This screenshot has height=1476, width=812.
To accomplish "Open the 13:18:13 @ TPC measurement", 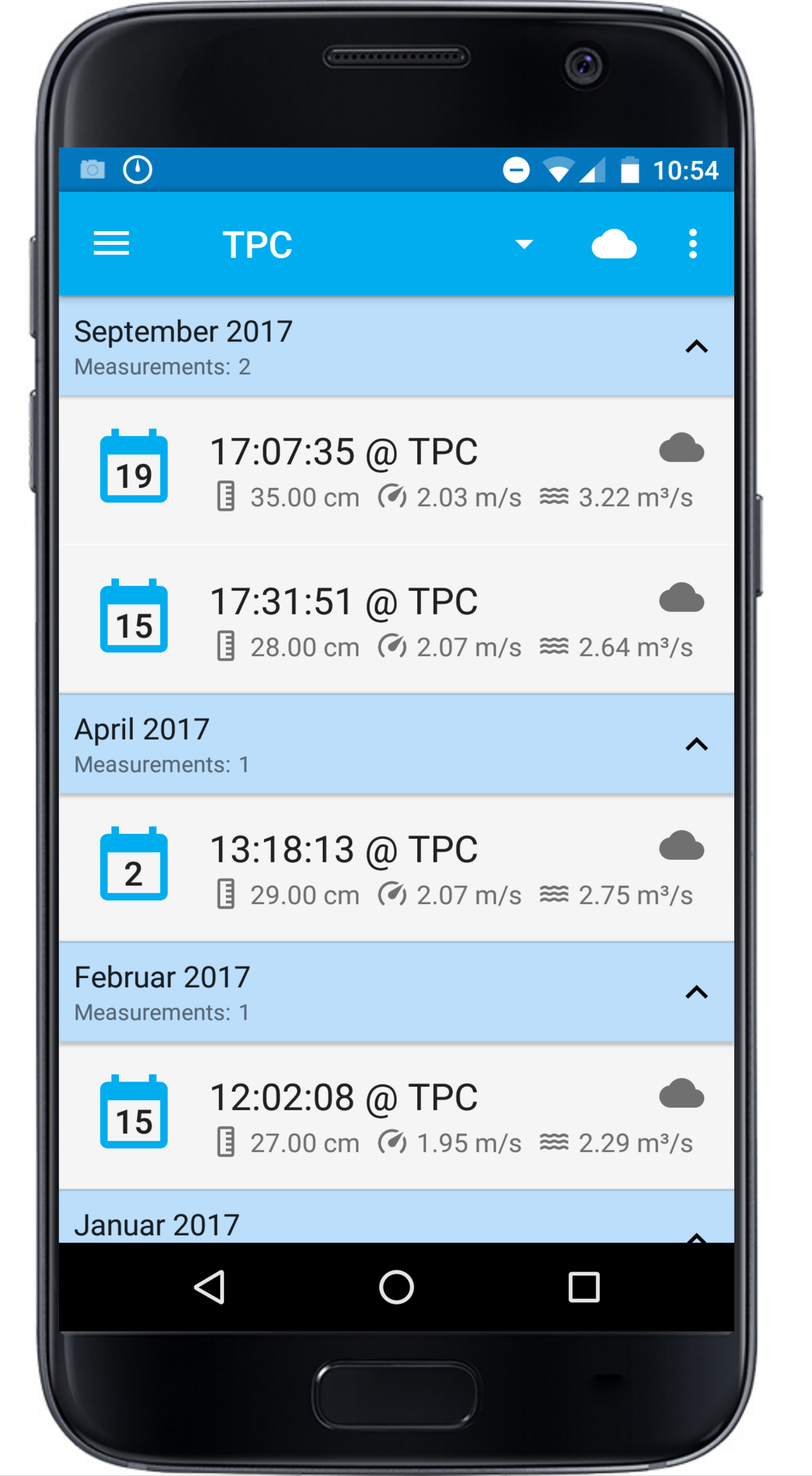I will coord(396,868).
